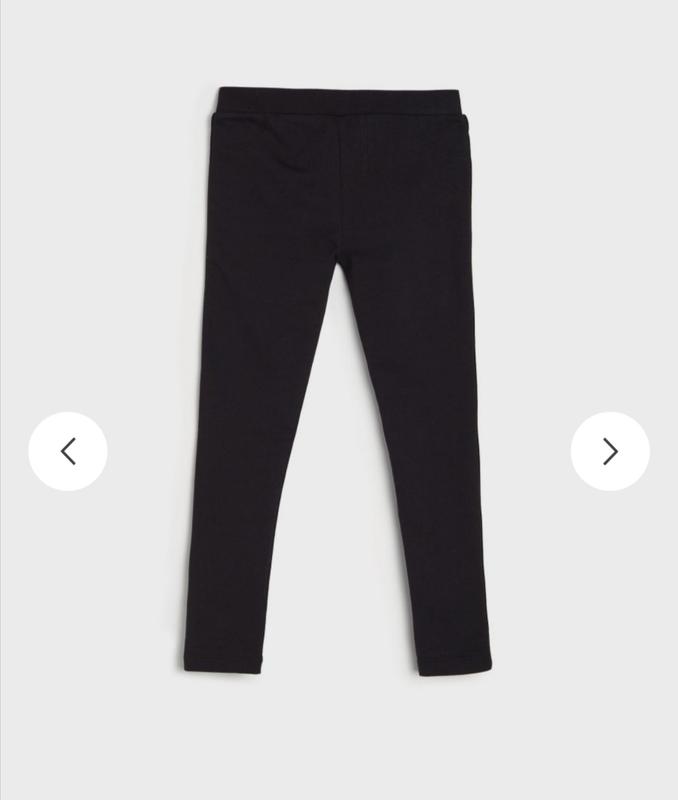
Task: Go to the previous product photo
Action: [x=68, y=451]
